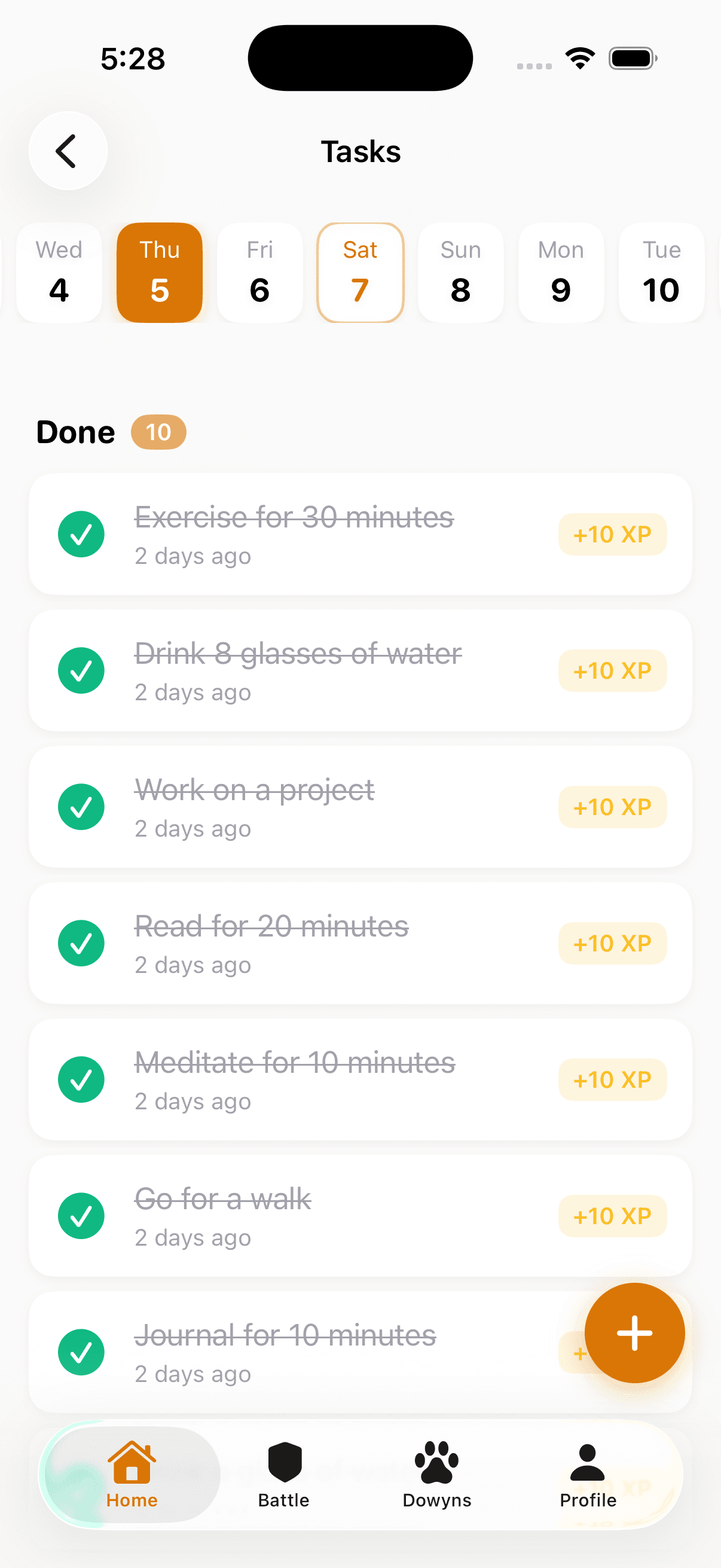Screen dimensions: 721x1568
Task: Select Thursday the 5th date card
Action: (160, 272)
